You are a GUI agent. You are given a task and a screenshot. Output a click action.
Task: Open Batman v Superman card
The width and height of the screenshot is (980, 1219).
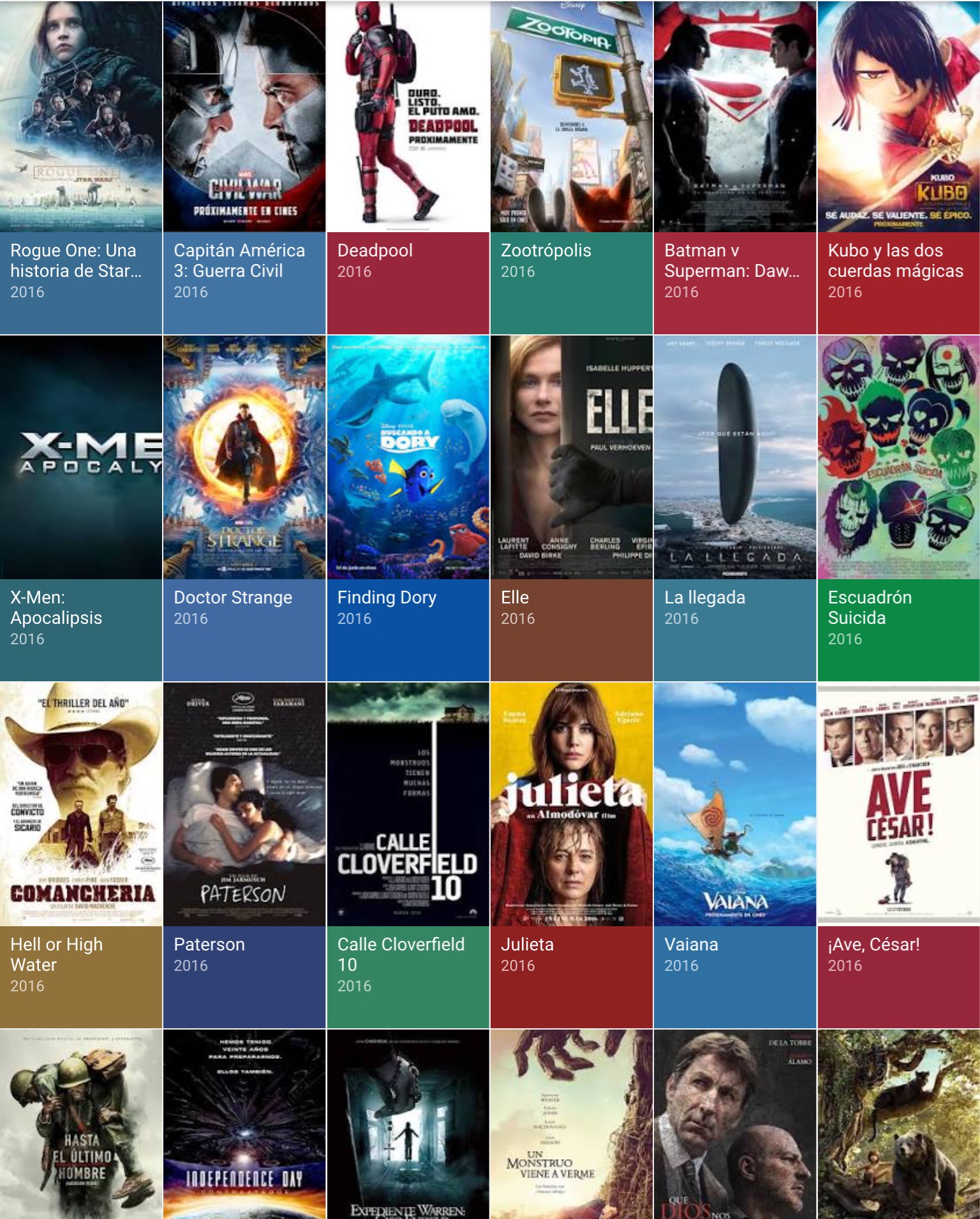tap(734, 167)
